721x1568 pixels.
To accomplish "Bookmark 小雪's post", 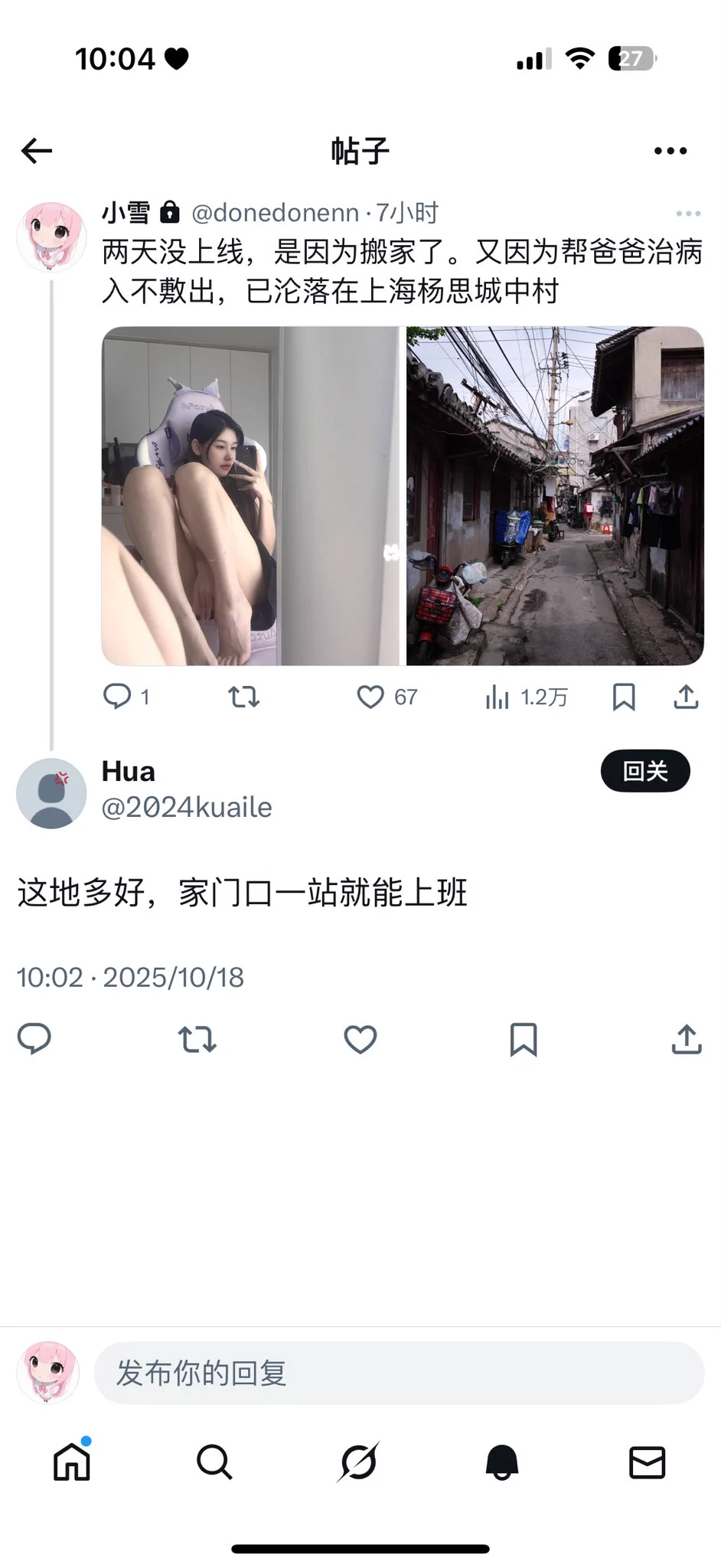I will [624, 697].
